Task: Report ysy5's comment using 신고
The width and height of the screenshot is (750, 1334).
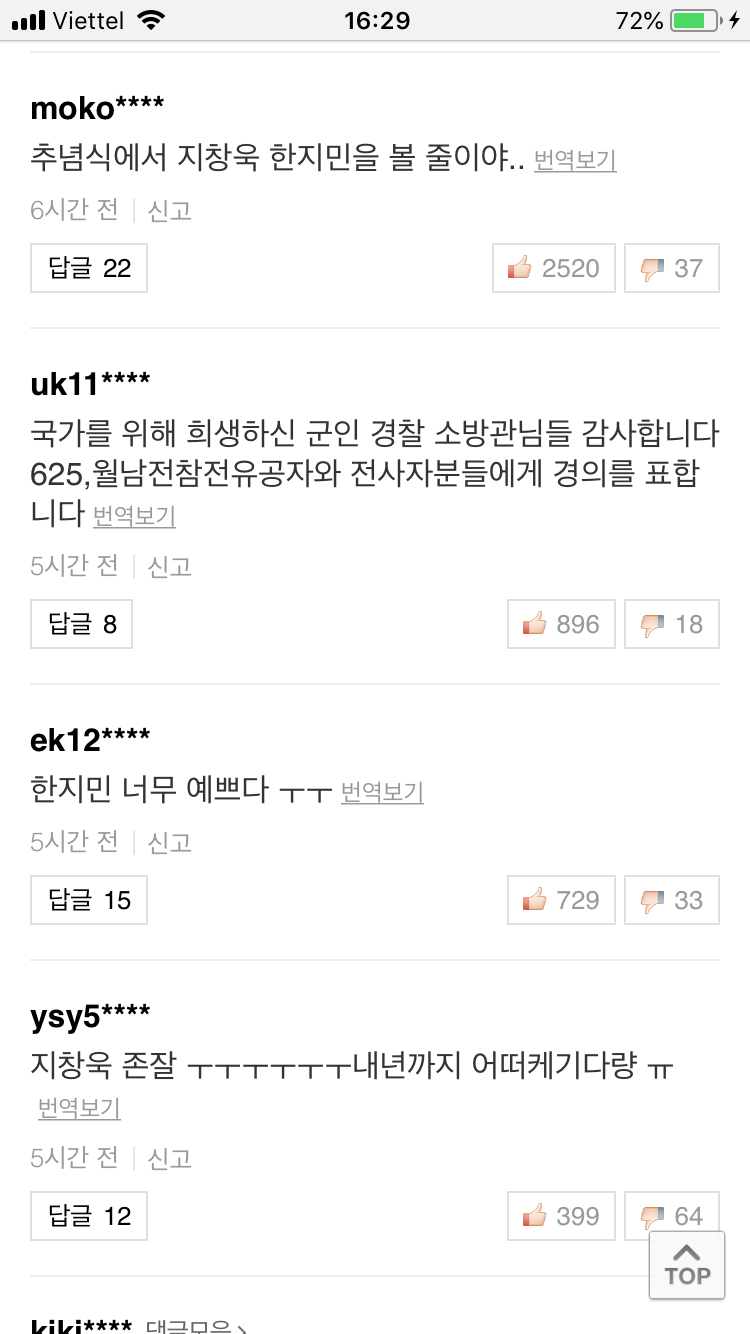Action: click(169, 1158)
